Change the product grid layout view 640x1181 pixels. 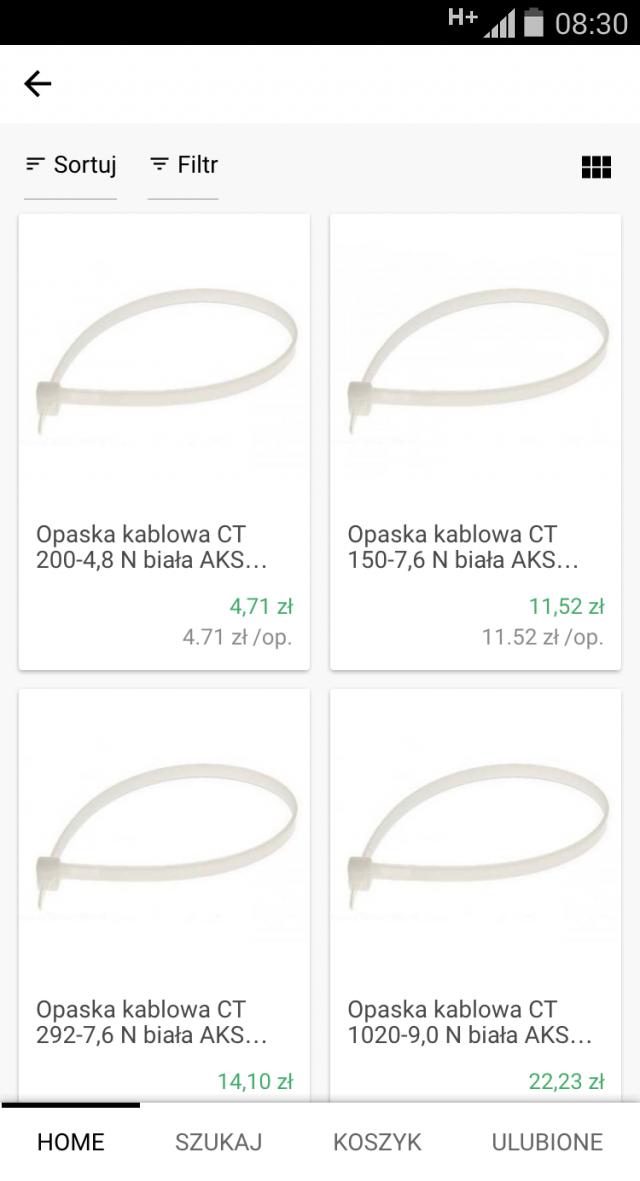pos(596,167)
